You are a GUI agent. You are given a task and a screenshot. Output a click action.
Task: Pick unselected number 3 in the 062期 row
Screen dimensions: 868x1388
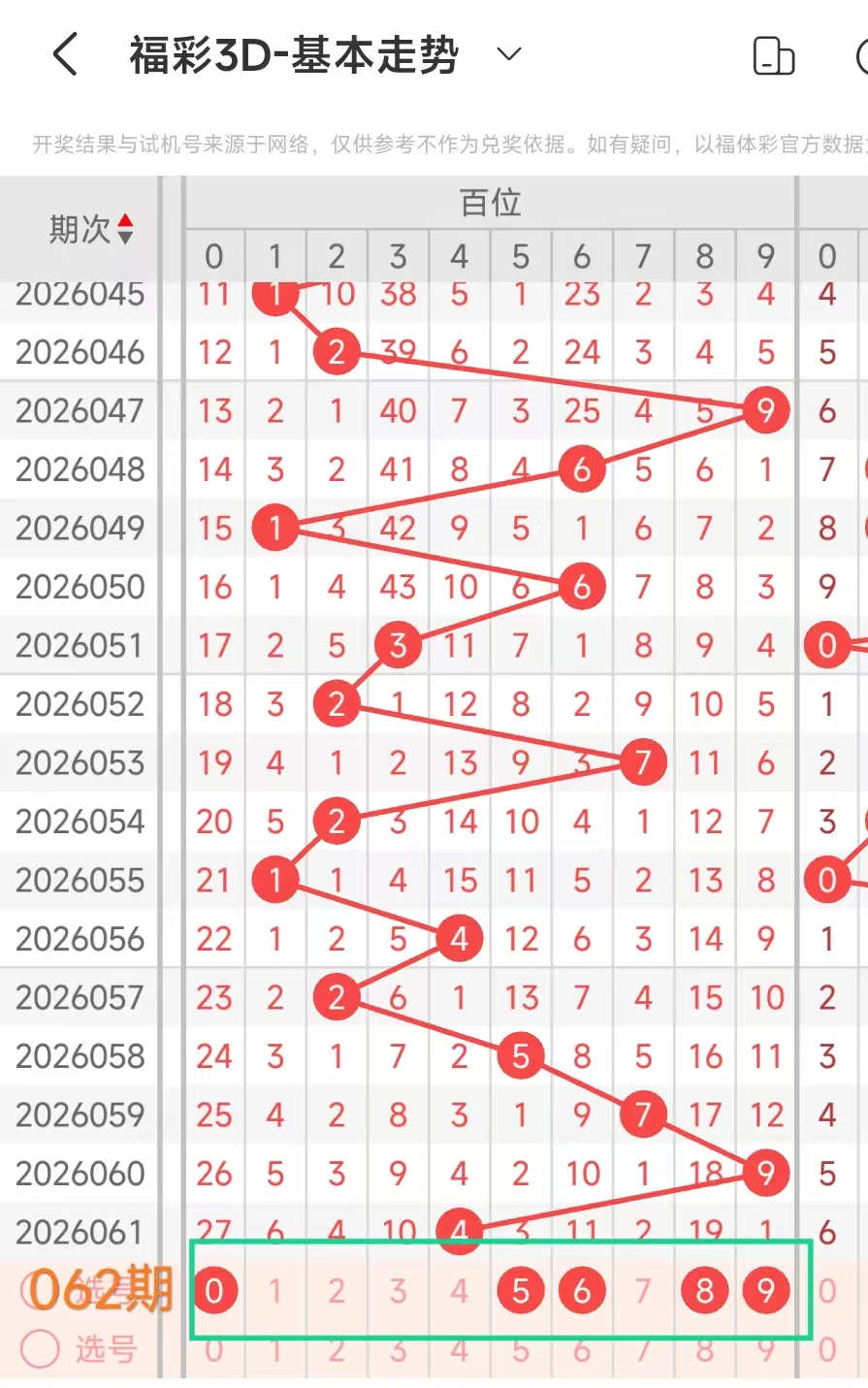[x=398, y=1291]
